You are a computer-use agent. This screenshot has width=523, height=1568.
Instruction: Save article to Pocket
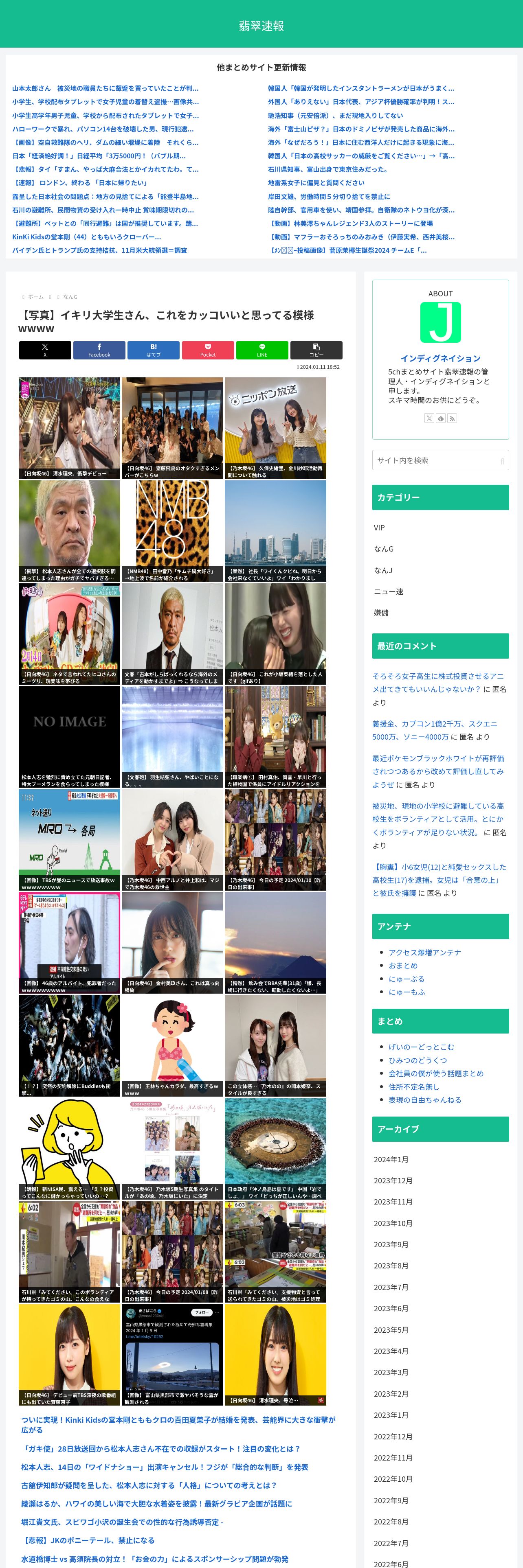pyautogui.click(x=208, y=350)
